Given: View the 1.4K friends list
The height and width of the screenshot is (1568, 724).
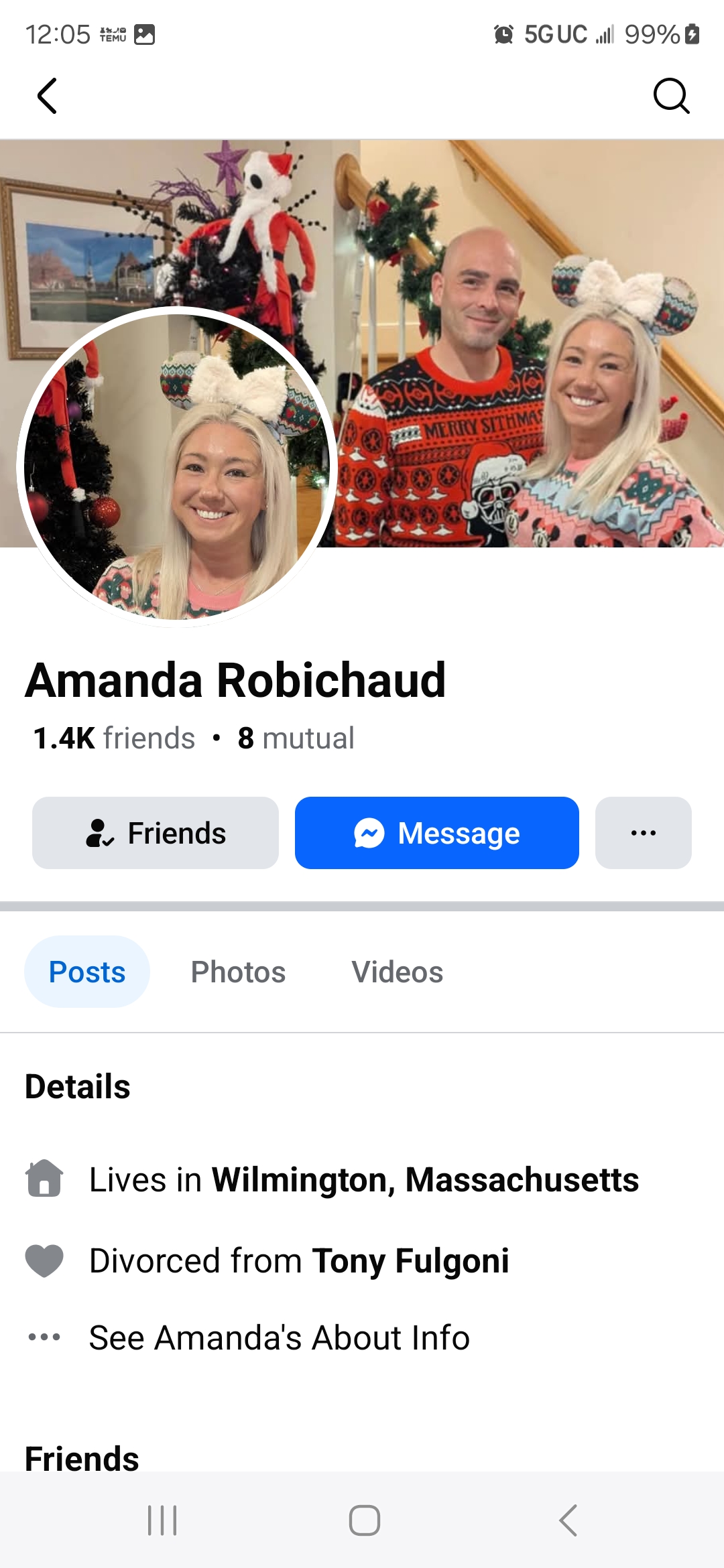Looking at the screenshot, I should coord(114,738).
